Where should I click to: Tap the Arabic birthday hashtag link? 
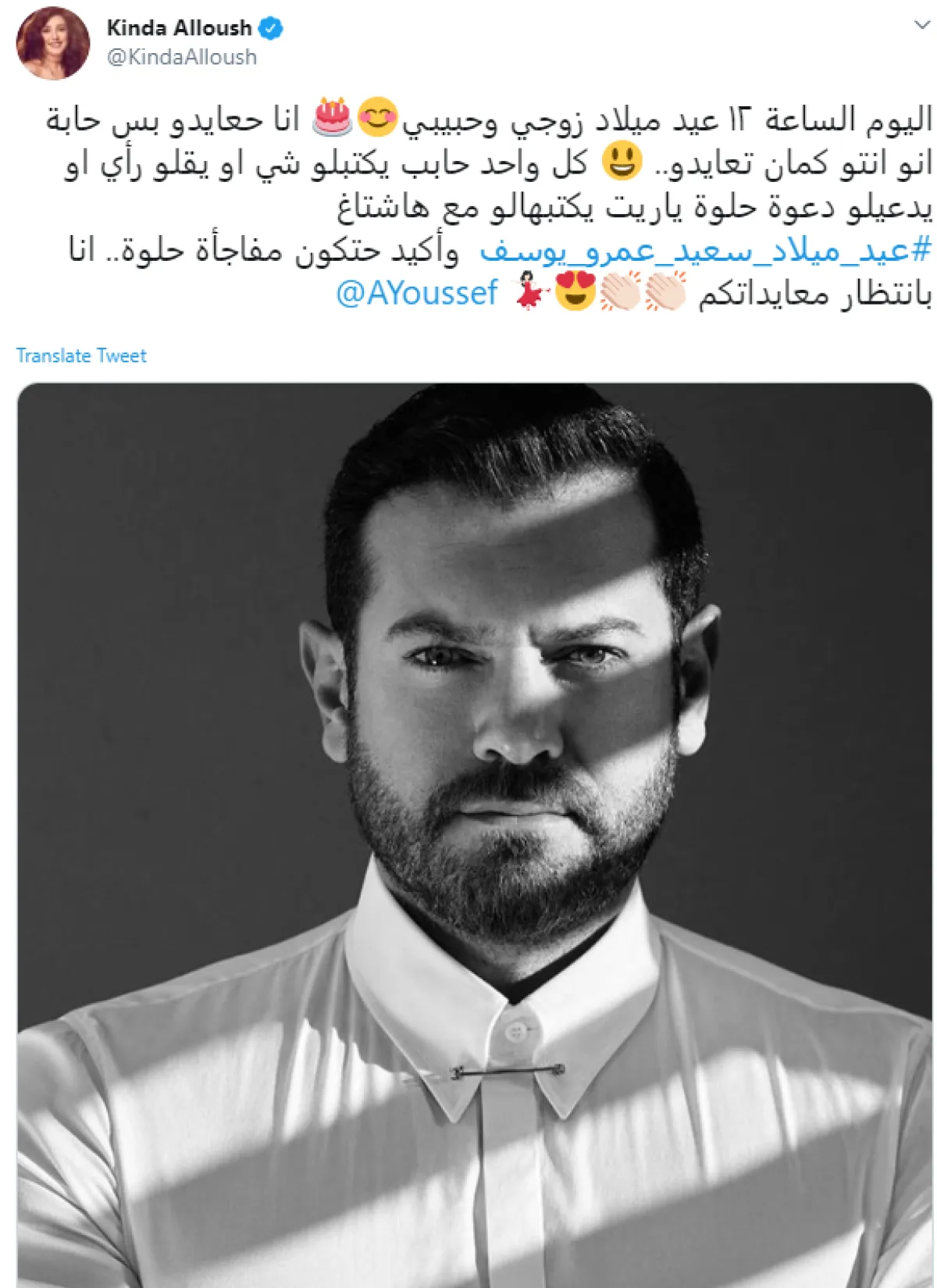(x=705, y=252)
